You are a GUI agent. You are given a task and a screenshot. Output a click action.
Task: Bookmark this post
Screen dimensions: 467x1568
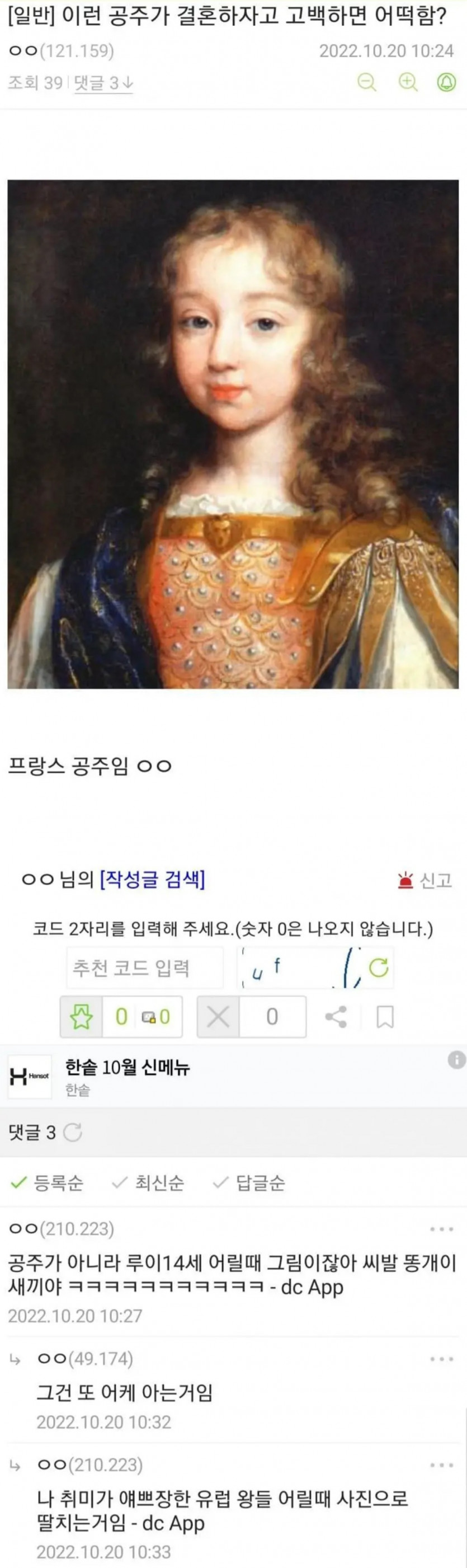385,1017
